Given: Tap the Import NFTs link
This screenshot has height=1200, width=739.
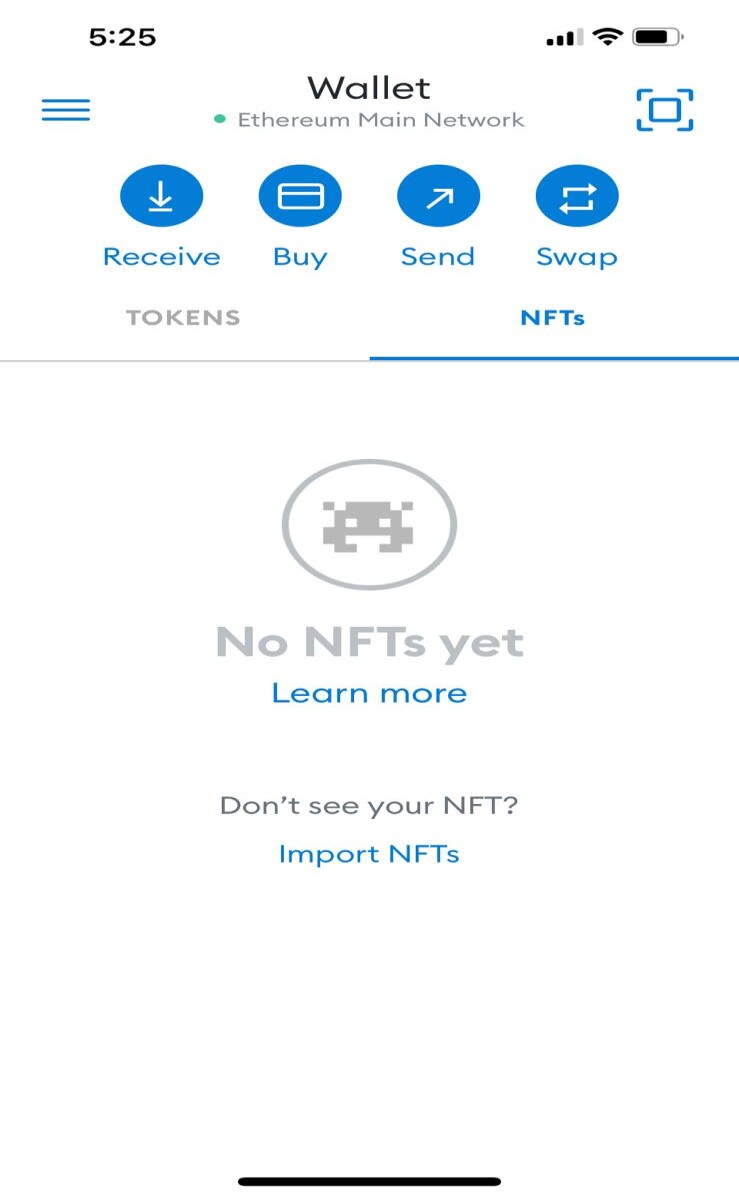Looking at the screenshot, I should point(369,854).
